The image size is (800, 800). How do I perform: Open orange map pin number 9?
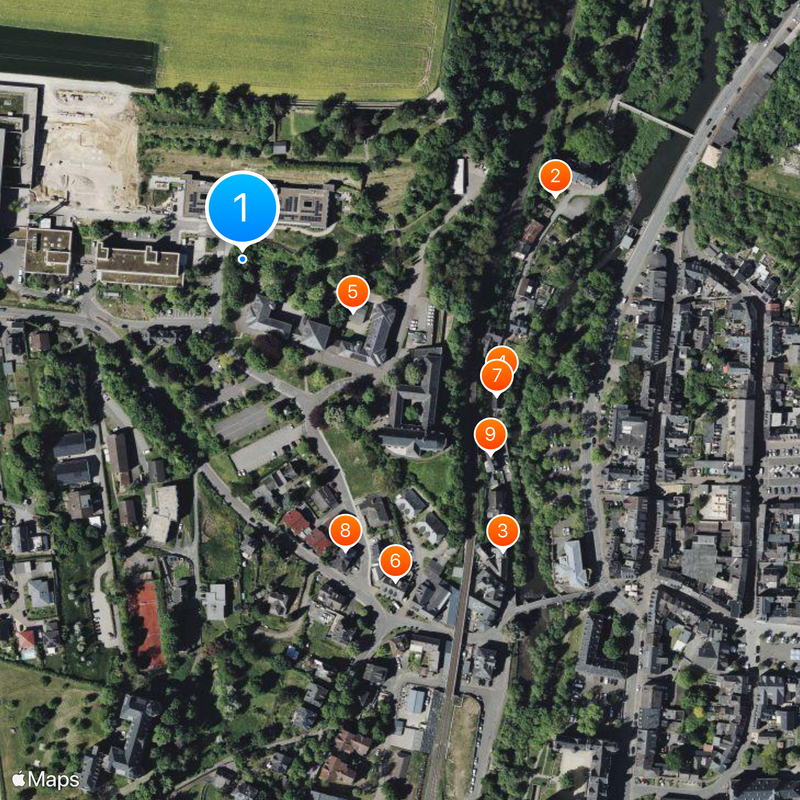coord(490,434)
